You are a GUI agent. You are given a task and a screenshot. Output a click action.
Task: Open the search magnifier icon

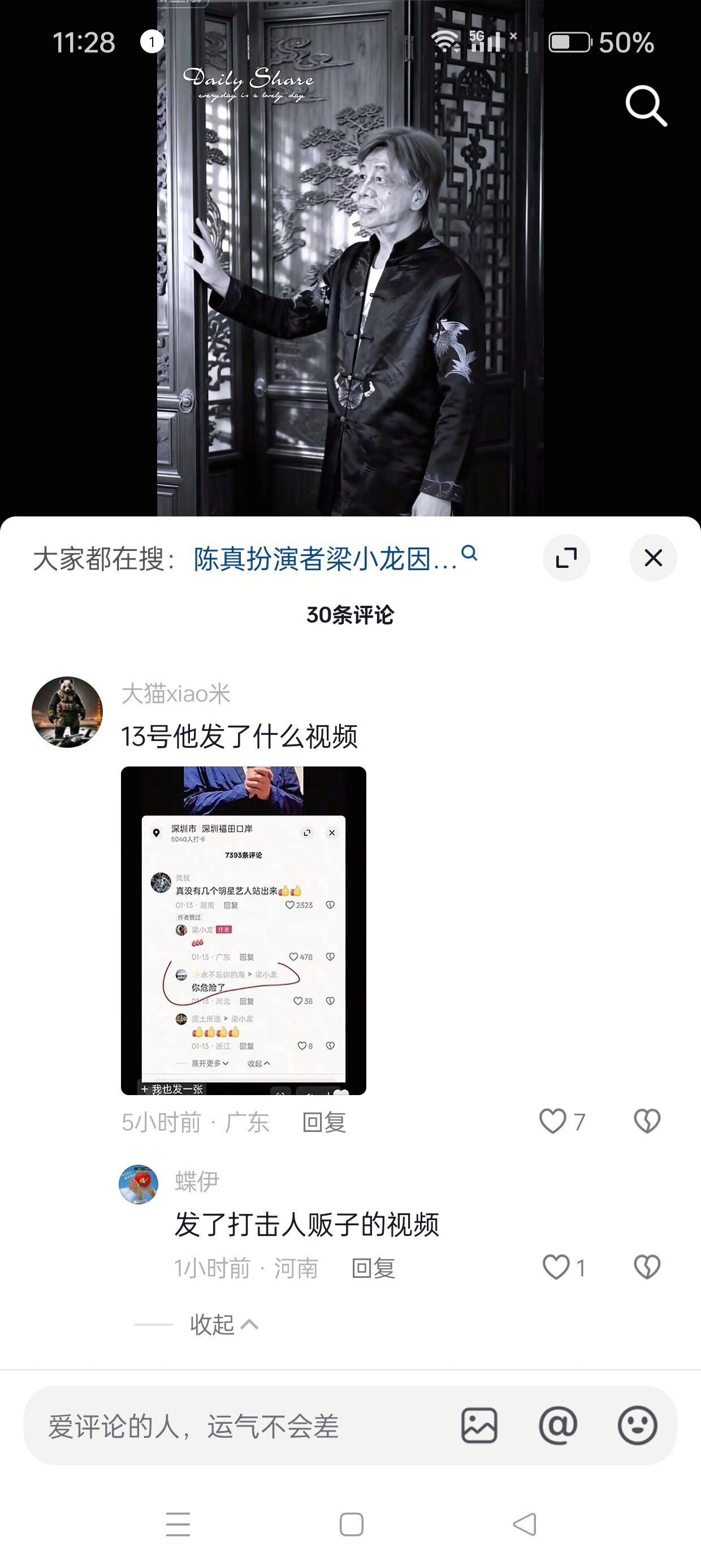(x=646, y=106)
